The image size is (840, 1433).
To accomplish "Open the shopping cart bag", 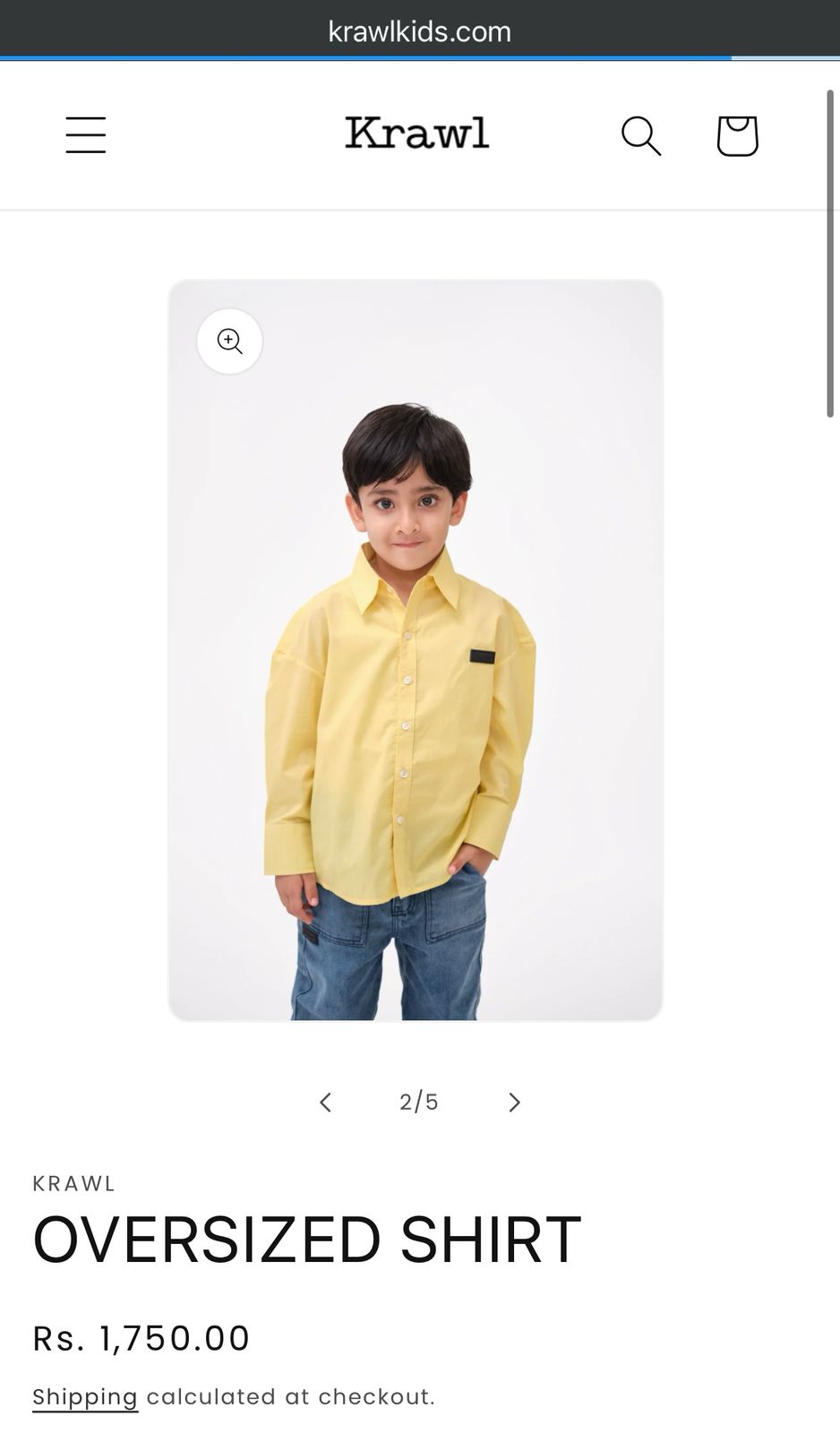I will (737, 136).
